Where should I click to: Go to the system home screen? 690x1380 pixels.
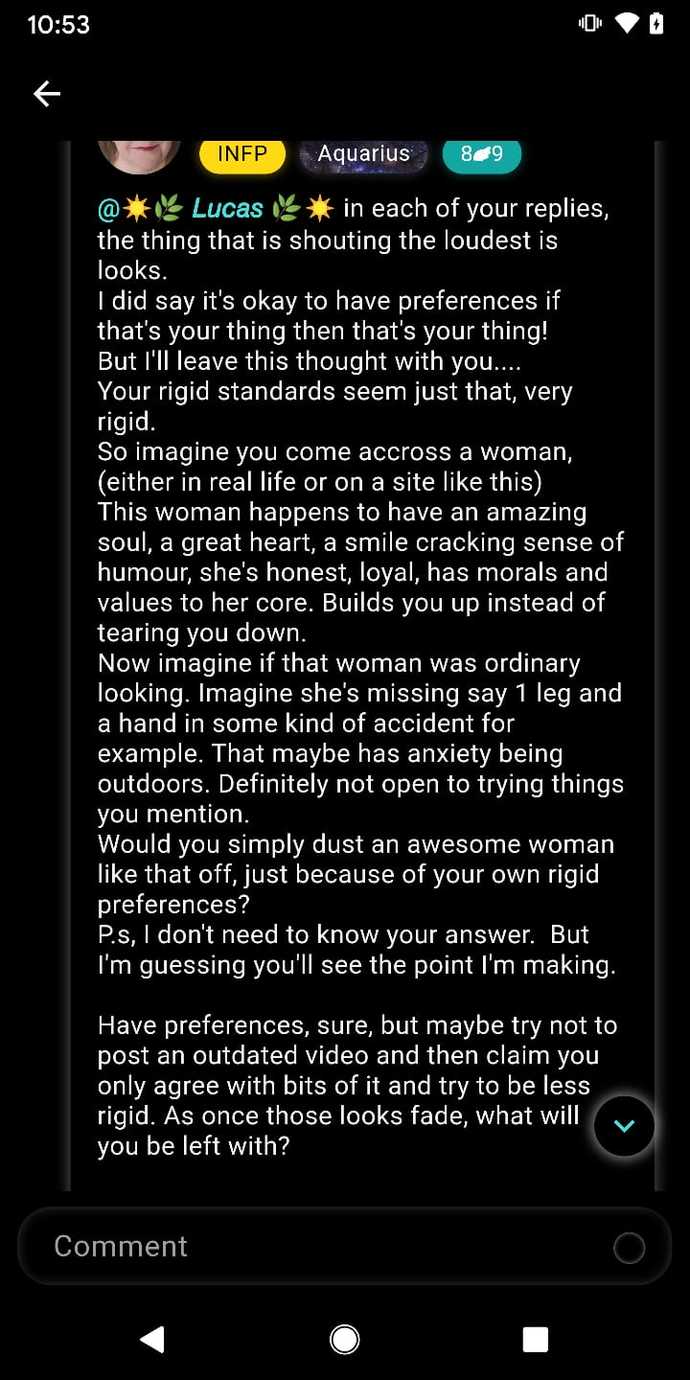(x=345, y=1339)
